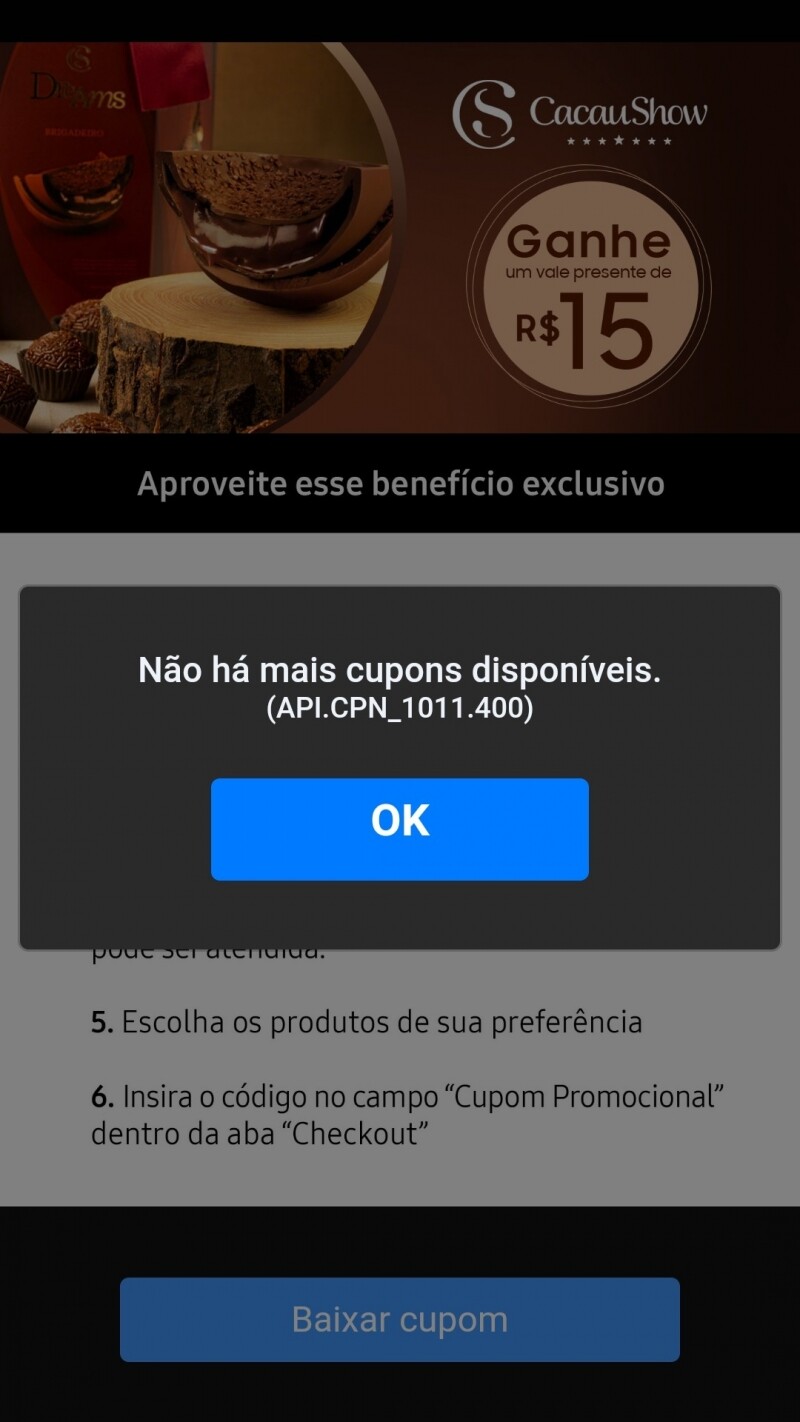Tap the Baixar cupom button
800x1422 pixels.
pyautogui.click(x=399, y=1319)
